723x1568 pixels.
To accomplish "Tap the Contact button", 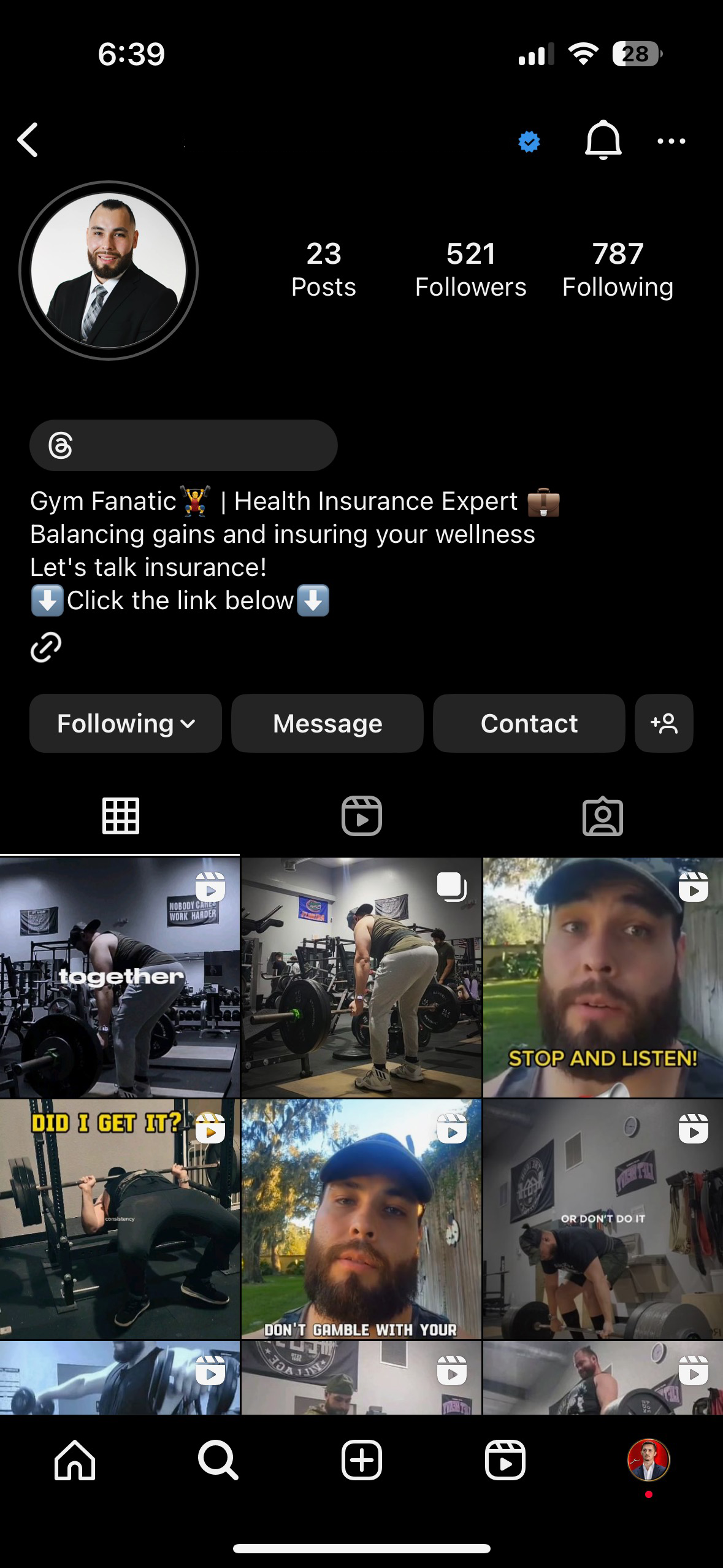I will [529, 723].
